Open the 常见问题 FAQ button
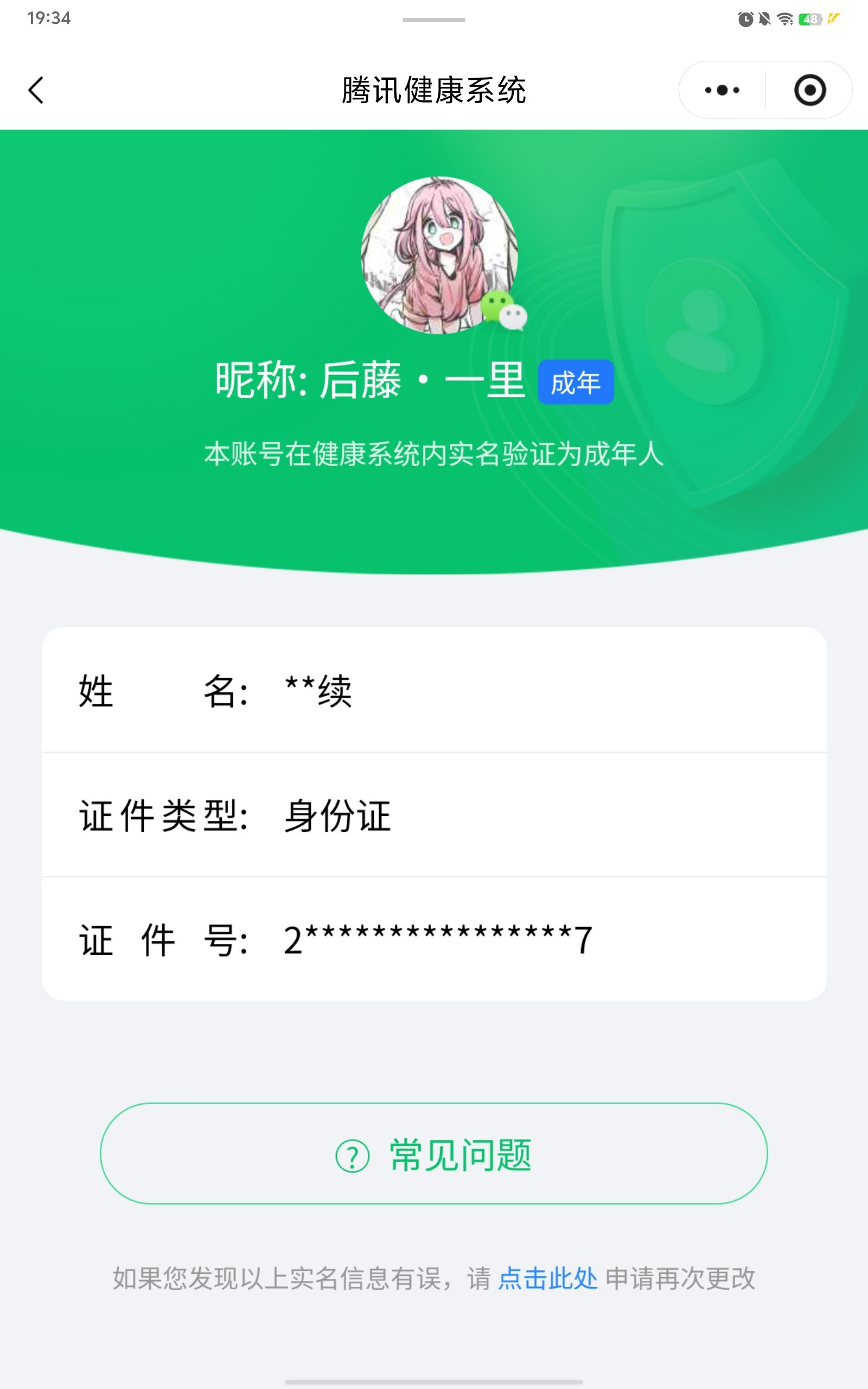Screen dimensions: 868x1389 [433, 1154]
